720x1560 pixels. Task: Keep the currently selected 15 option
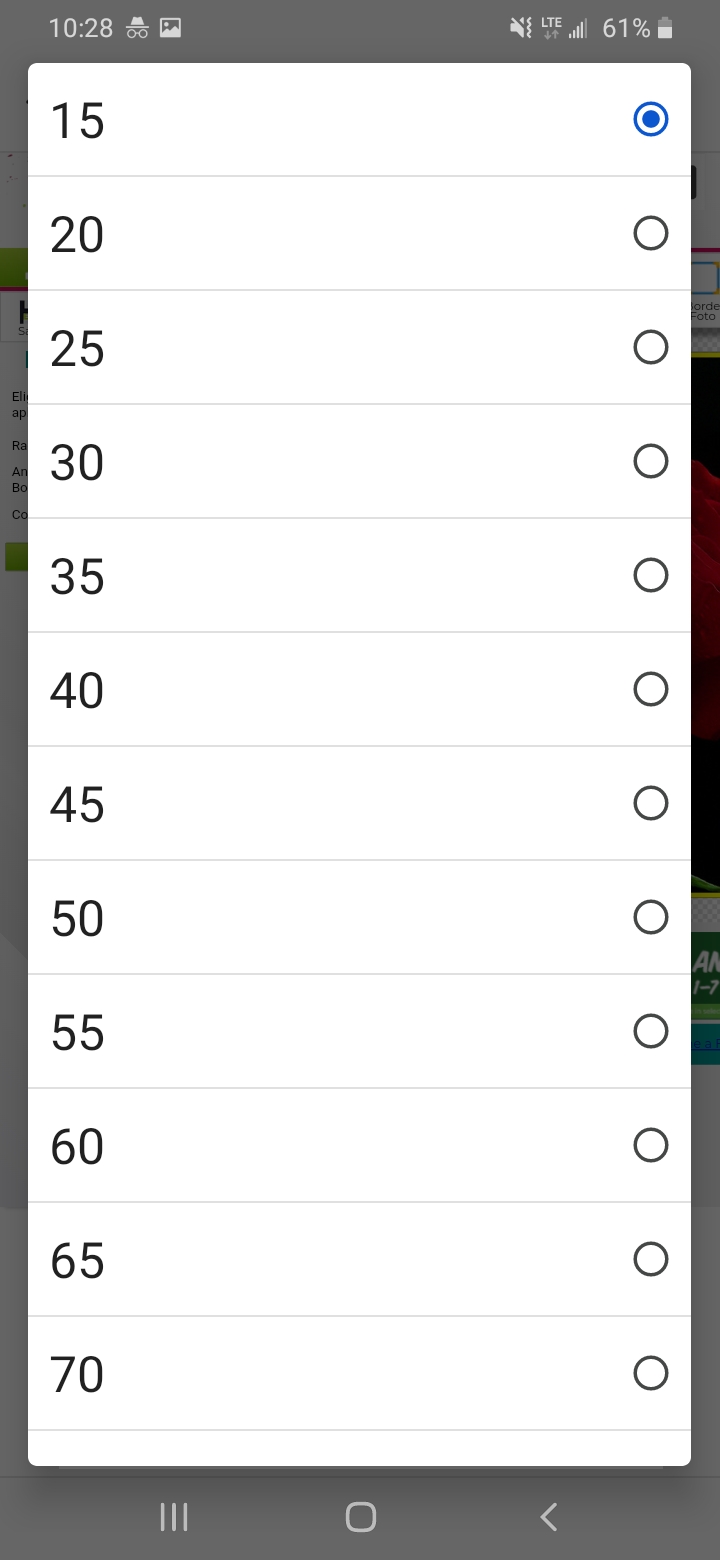359,120
